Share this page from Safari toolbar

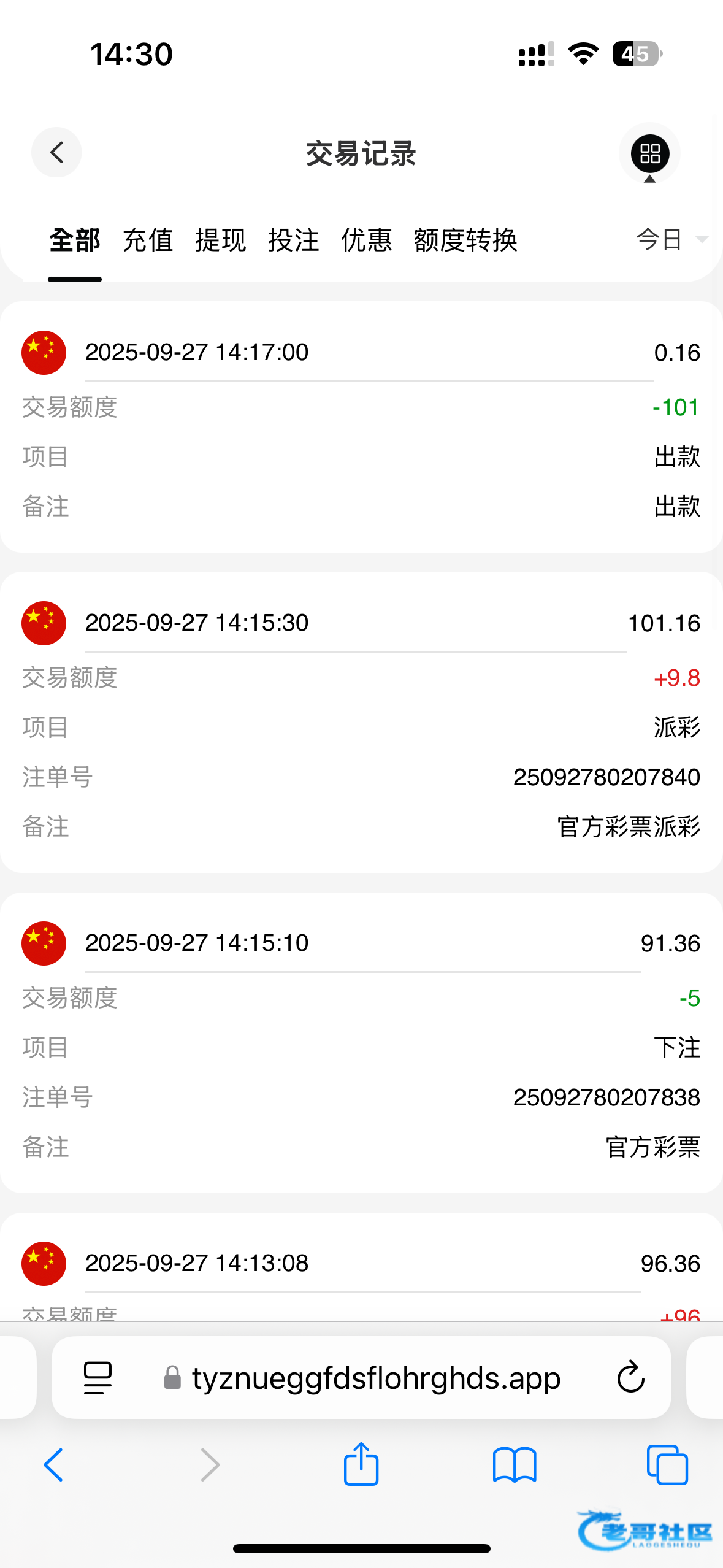coord(361,1464)
